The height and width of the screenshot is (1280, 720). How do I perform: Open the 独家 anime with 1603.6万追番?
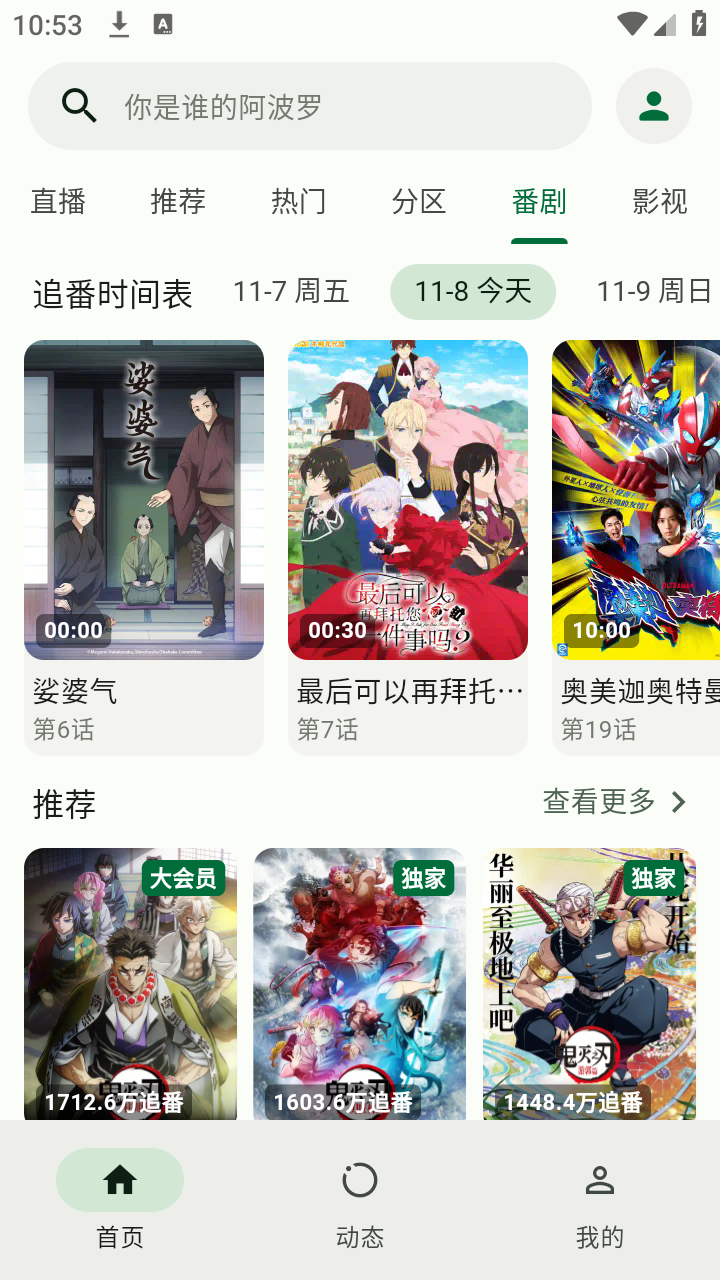coord(360,985)
